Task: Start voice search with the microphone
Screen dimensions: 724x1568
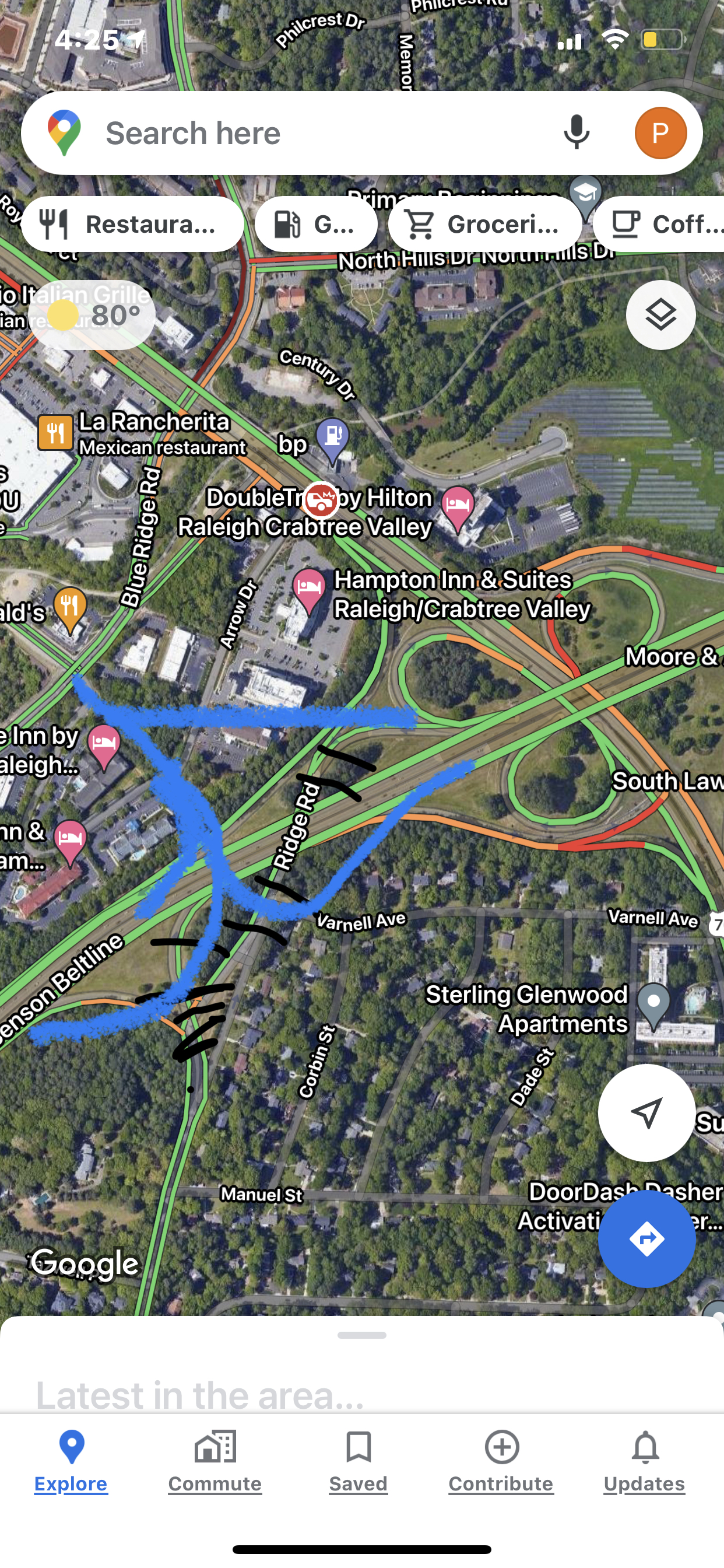Action: pyautogui.click(x=575, y=132)
